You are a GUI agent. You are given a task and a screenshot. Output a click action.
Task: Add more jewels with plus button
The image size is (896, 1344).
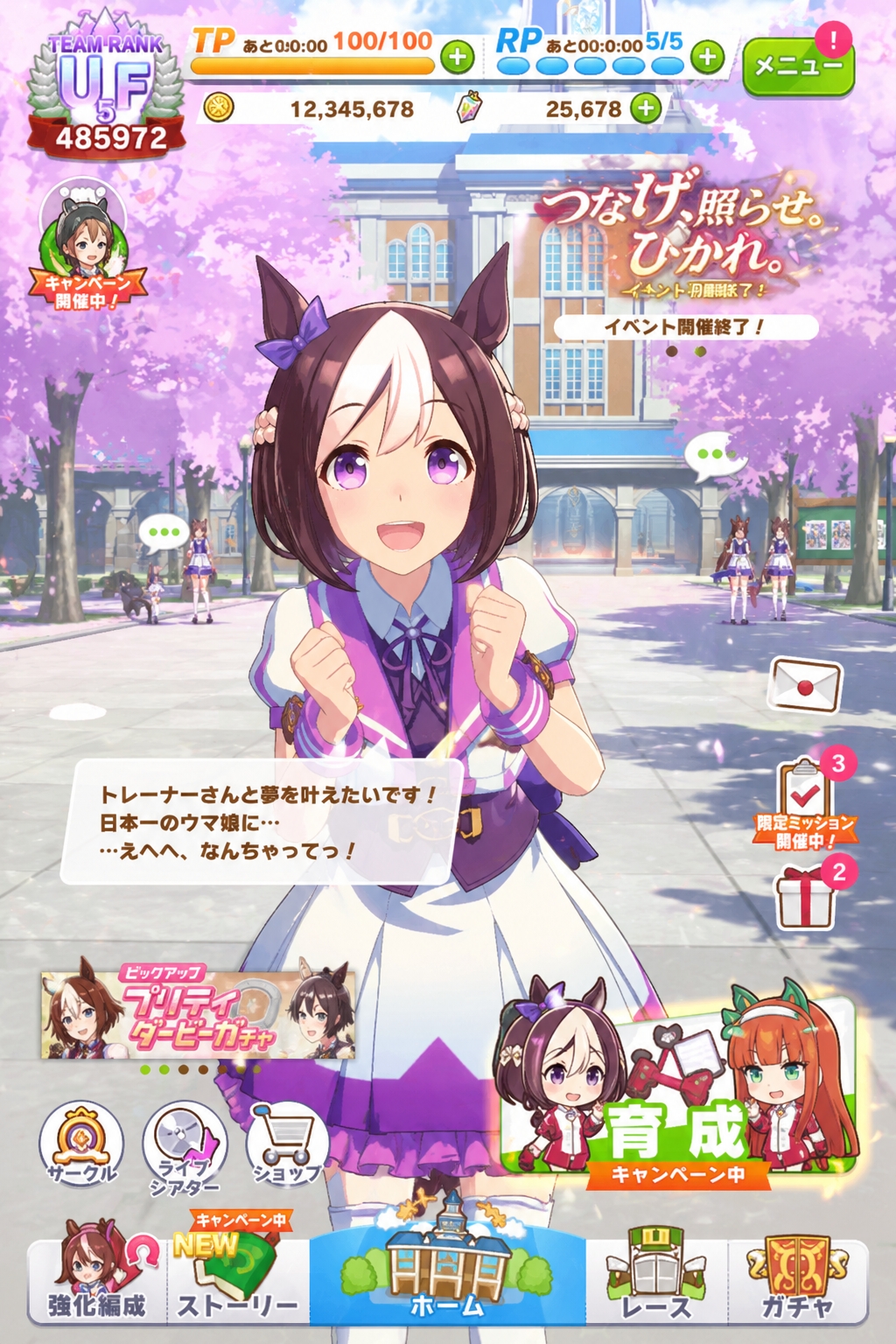(646, 108)
